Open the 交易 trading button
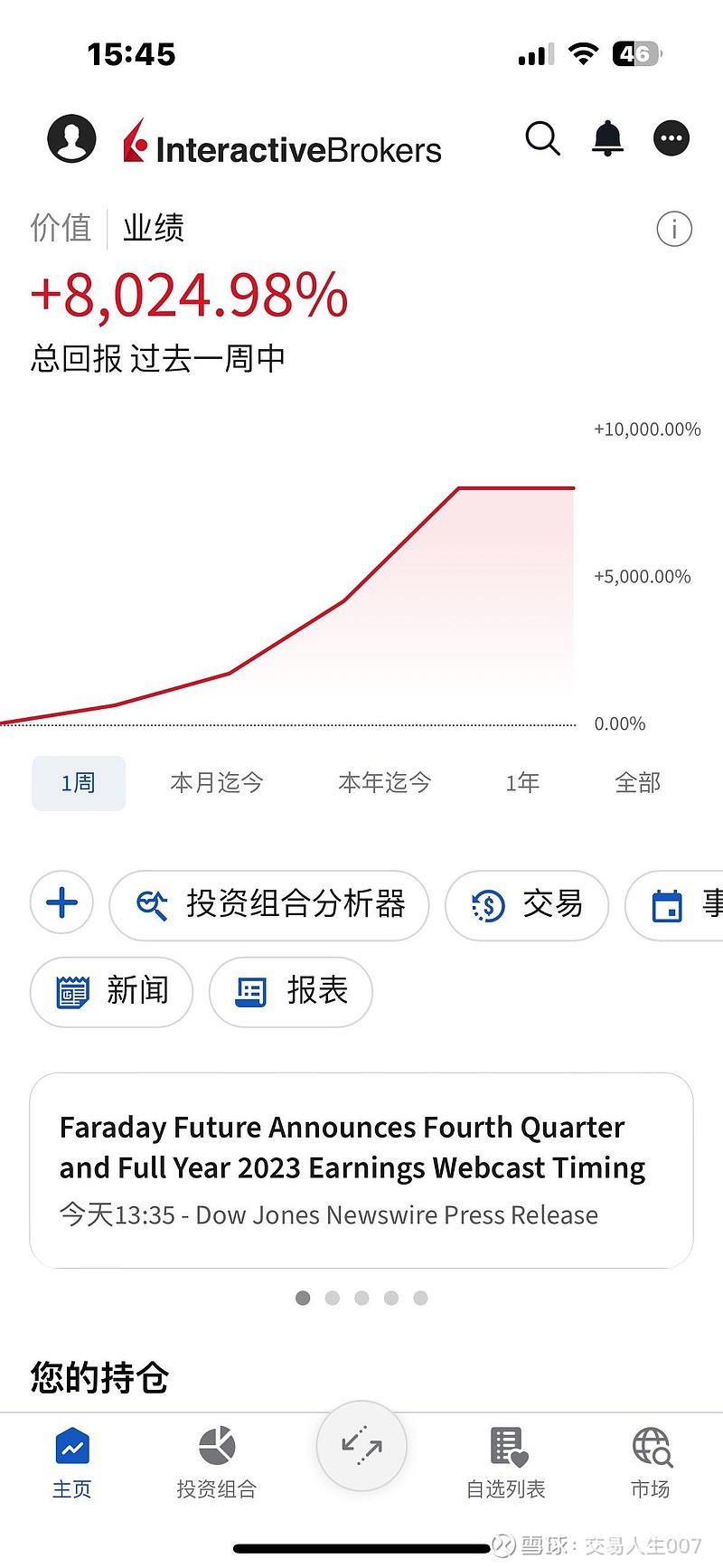Image resolution: width=723 pixels, height=1568 pixels. pos(527,904)
